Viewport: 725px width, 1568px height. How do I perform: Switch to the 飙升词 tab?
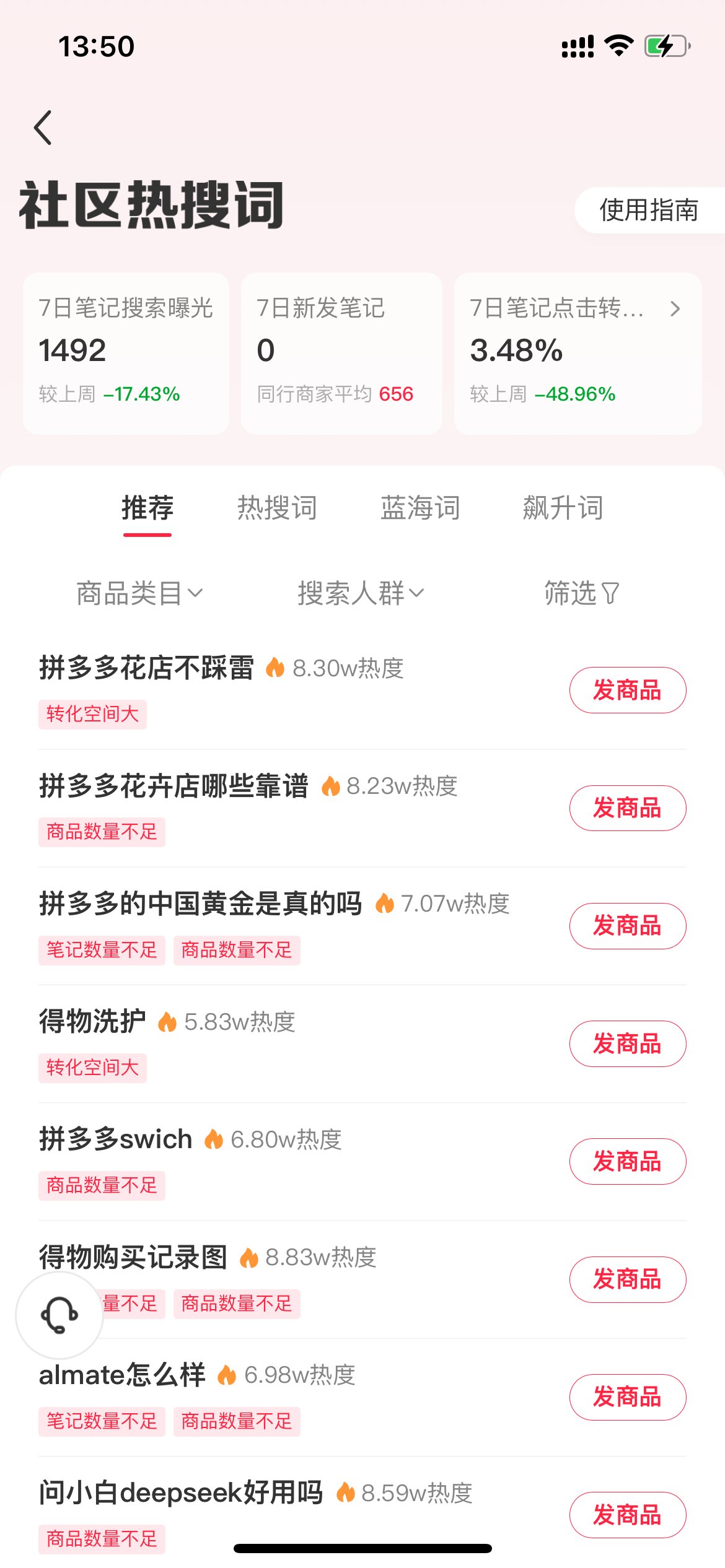[563, 508]
